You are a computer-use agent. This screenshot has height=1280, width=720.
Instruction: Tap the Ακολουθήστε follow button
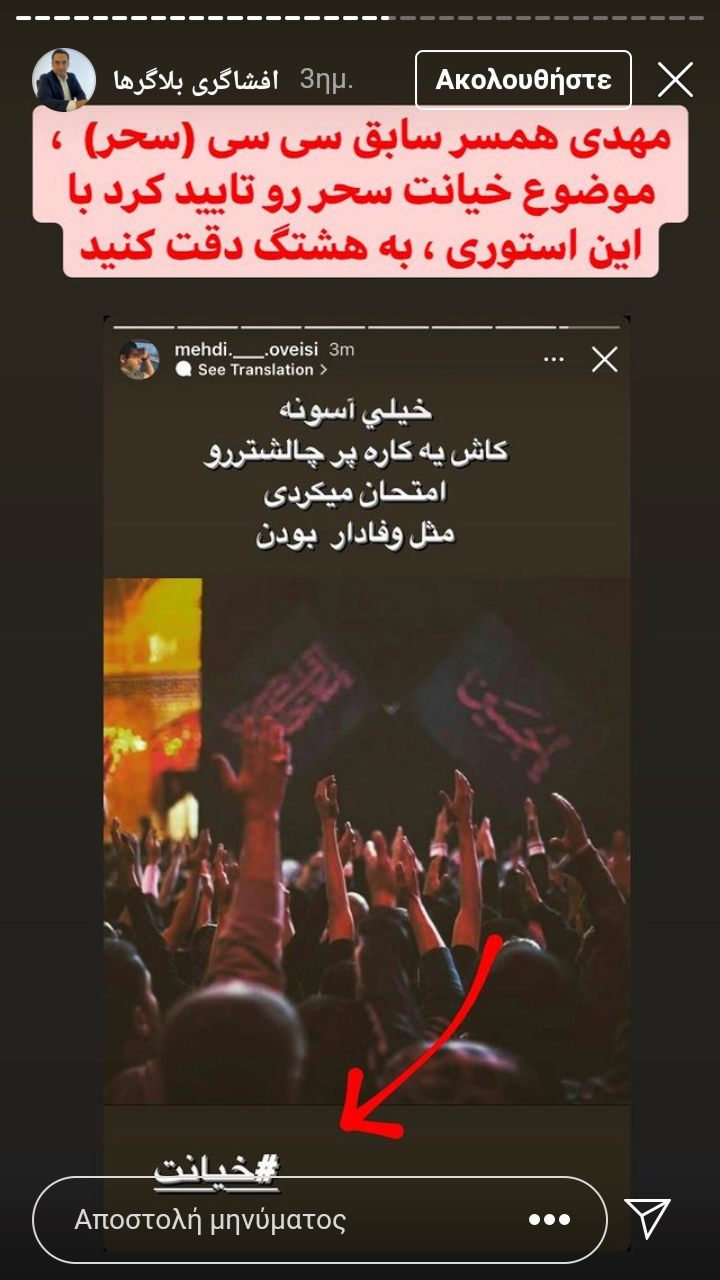coord(523,80)
